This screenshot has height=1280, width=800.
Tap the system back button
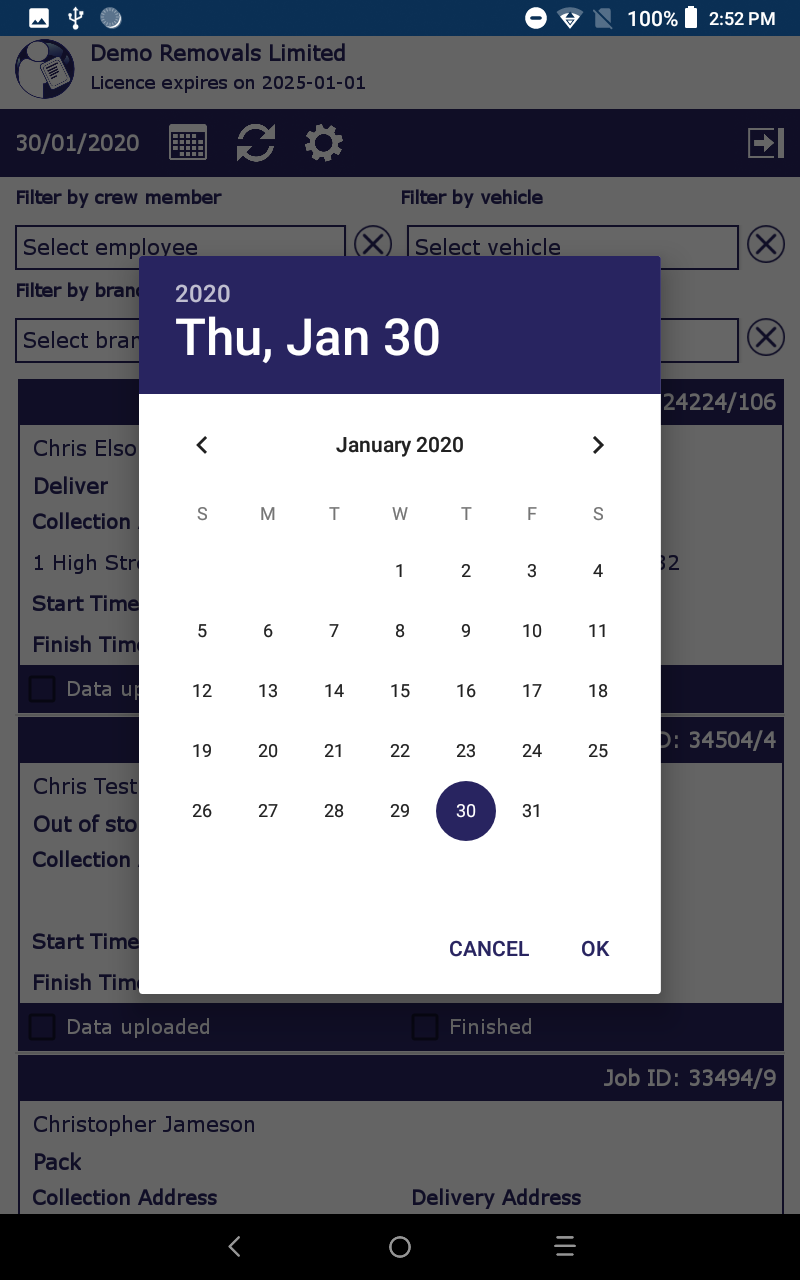point(235,1246)
